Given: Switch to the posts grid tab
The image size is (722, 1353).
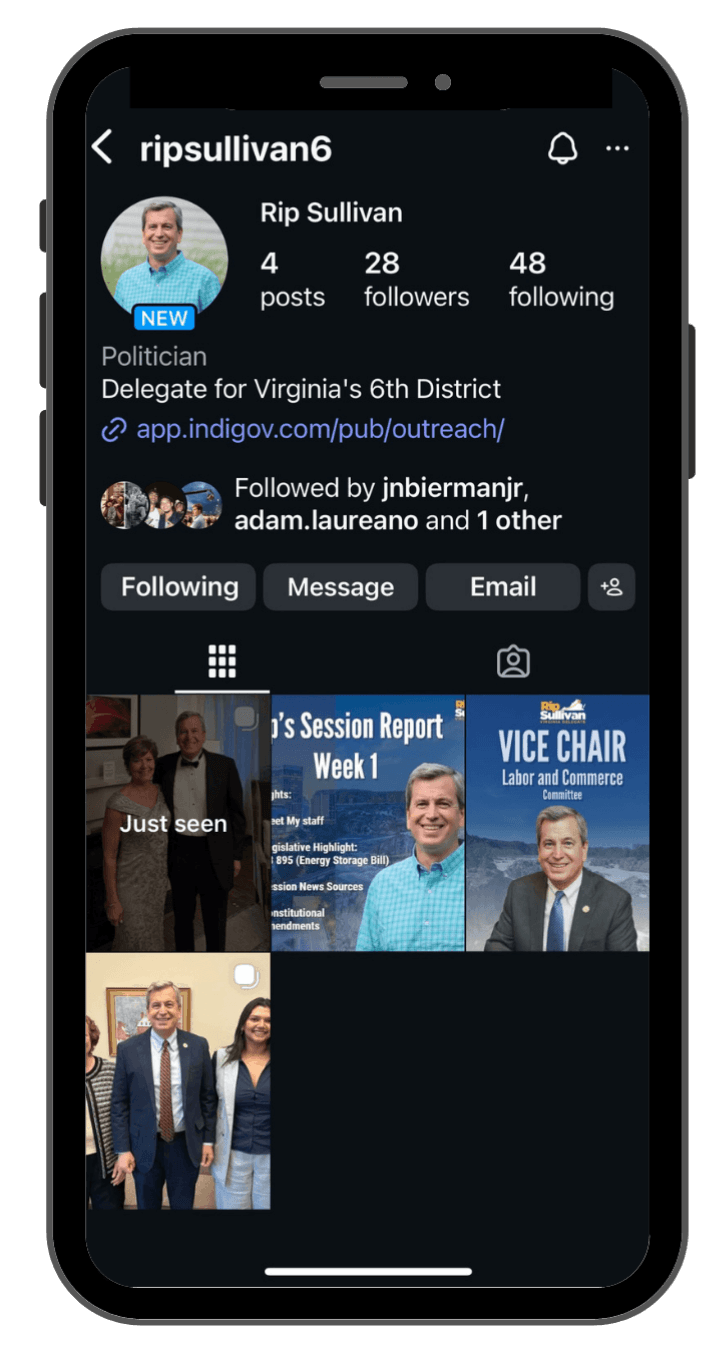Looking at the screenshot, I should click(x=222, y=661).
